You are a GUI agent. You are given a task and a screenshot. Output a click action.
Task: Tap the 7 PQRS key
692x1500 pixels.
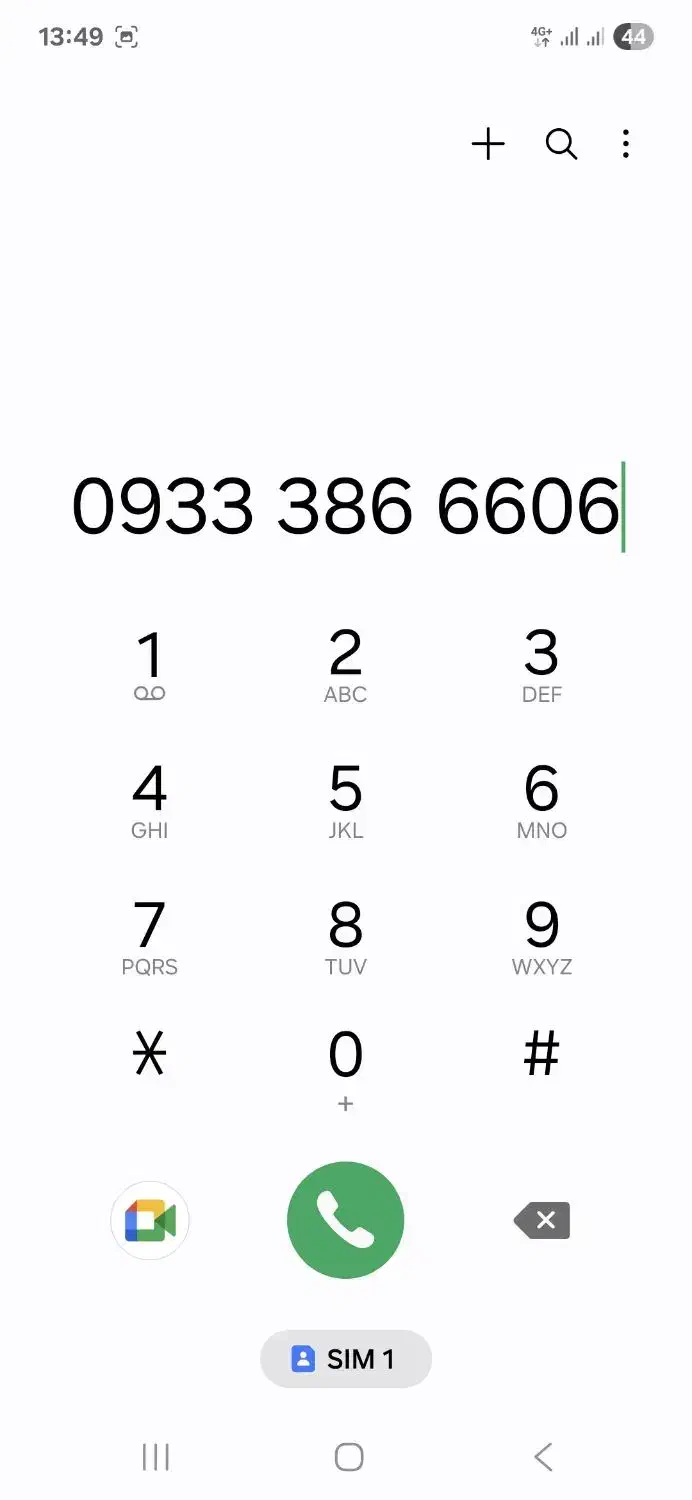point(150,937)
